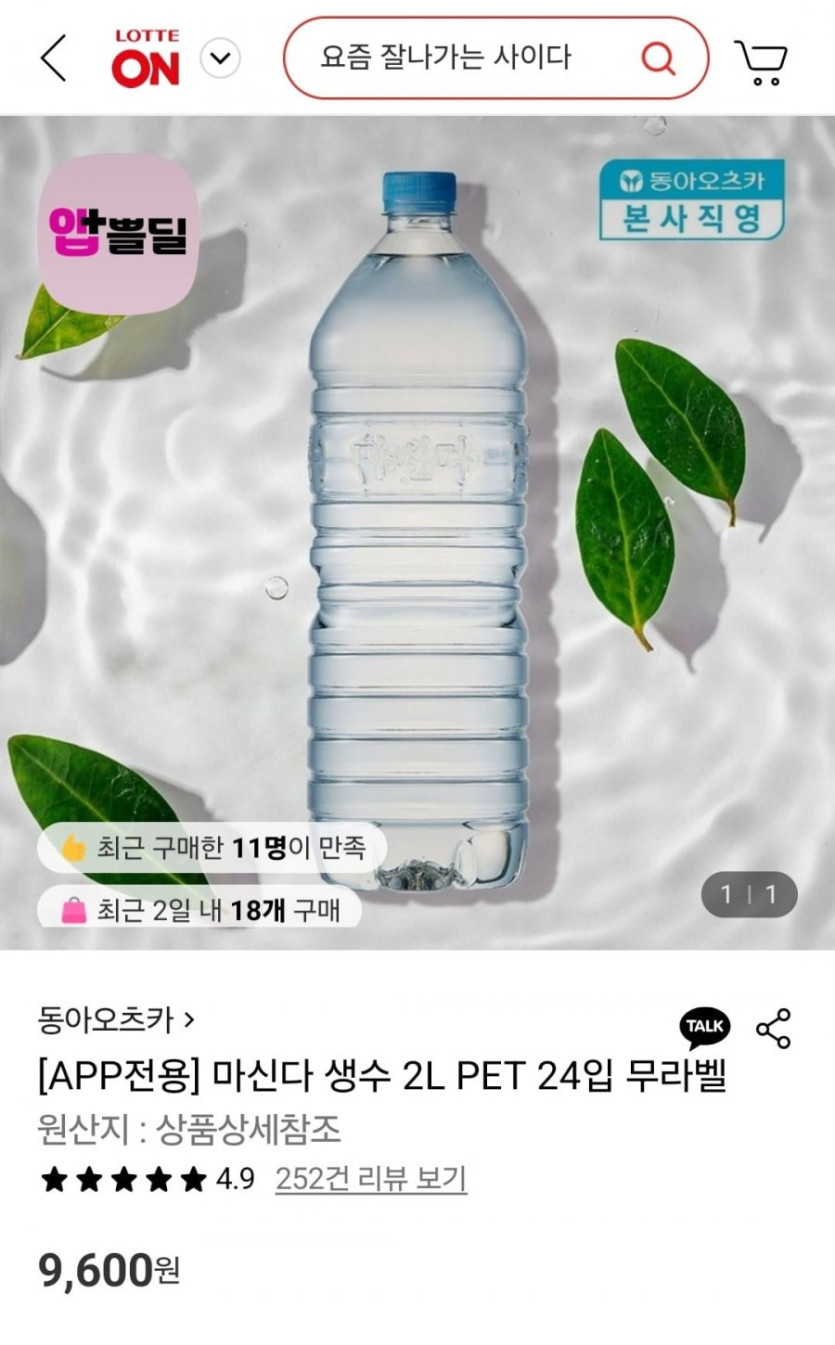835x1345 pixels.
Task: Open the Lotte ON home logo
Action: [146, 58]
